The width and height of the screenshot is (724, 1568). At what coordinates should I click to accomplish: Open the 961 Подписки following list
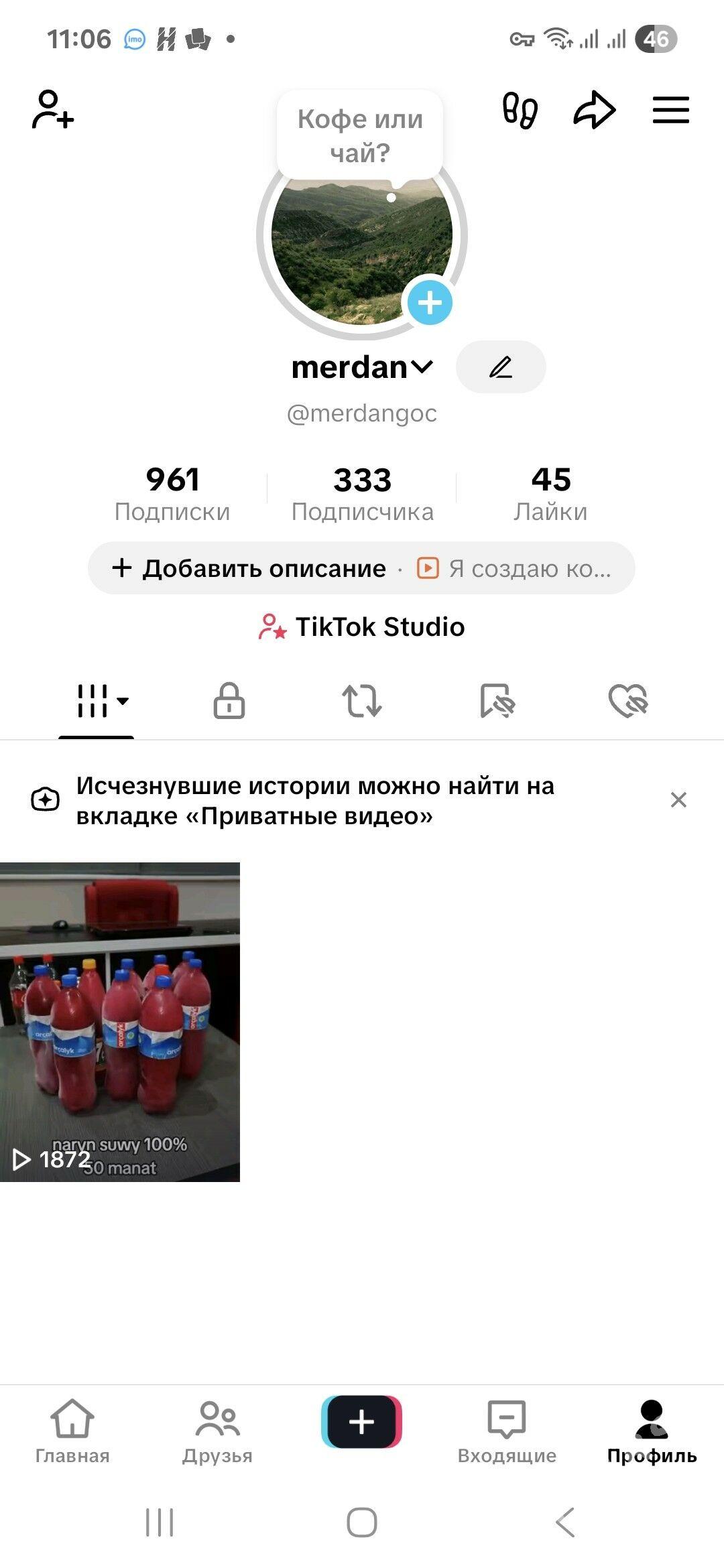coord(172,493)
